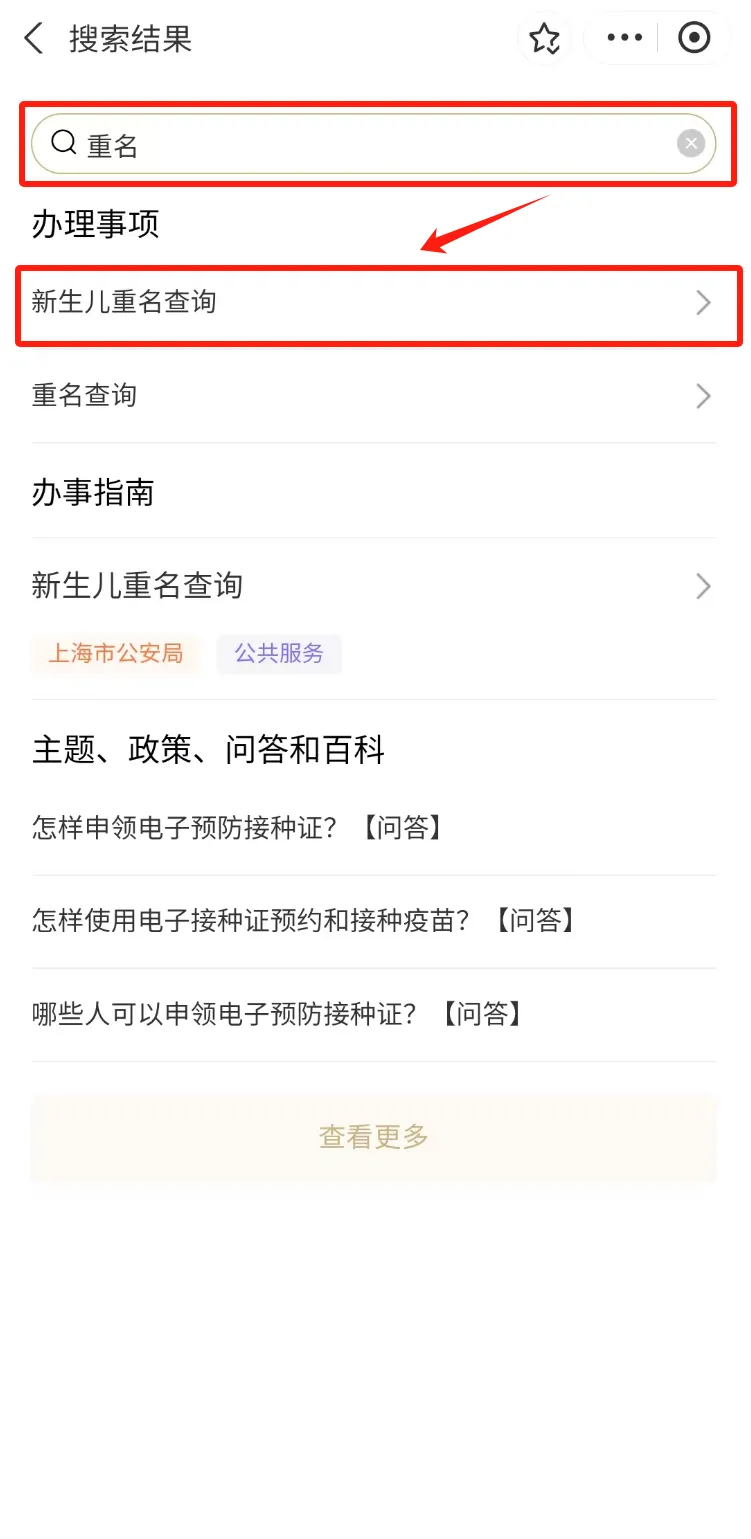The image size is (751, 1539).
Task: Close the mini program via circle icon
Action: [694, 38]
